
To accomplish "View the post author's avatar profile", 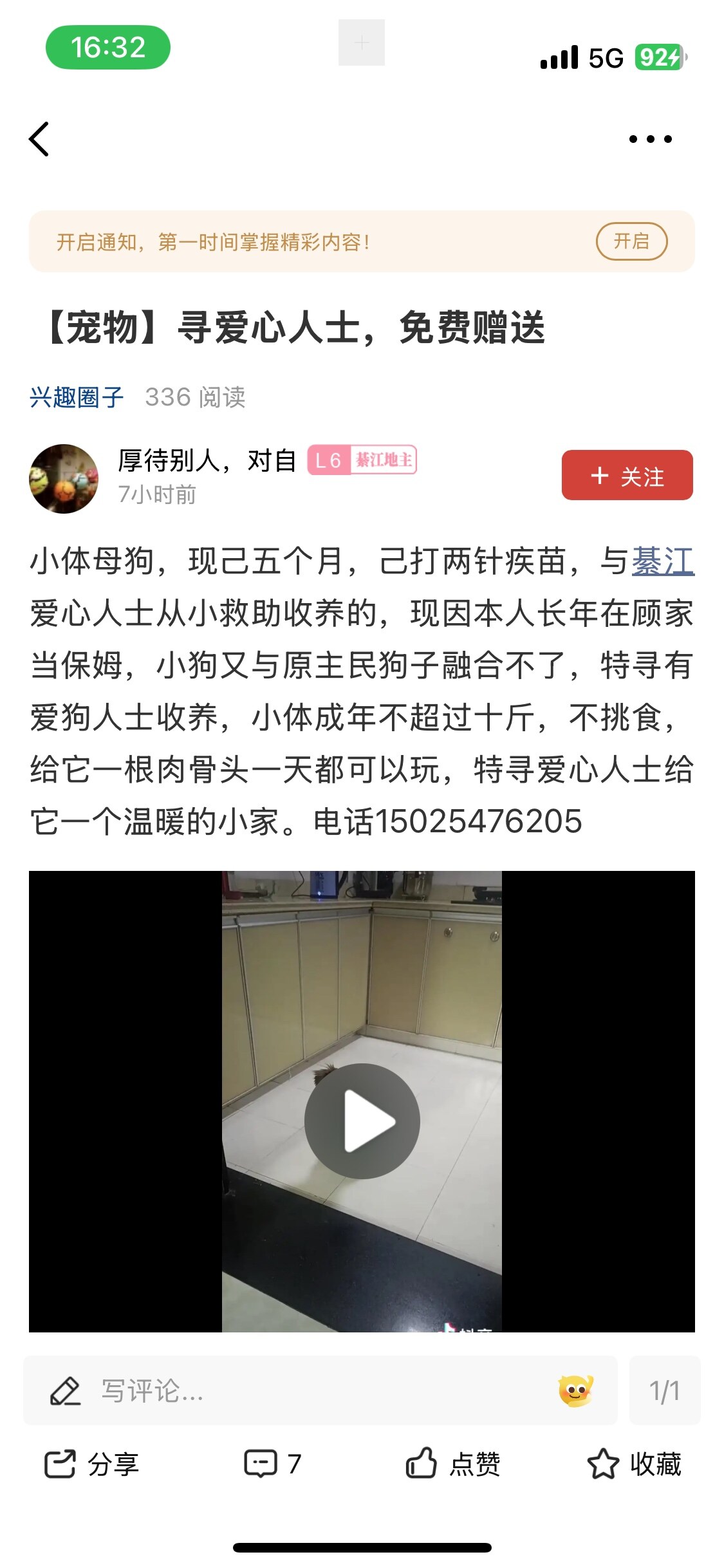I will point(64,479).
